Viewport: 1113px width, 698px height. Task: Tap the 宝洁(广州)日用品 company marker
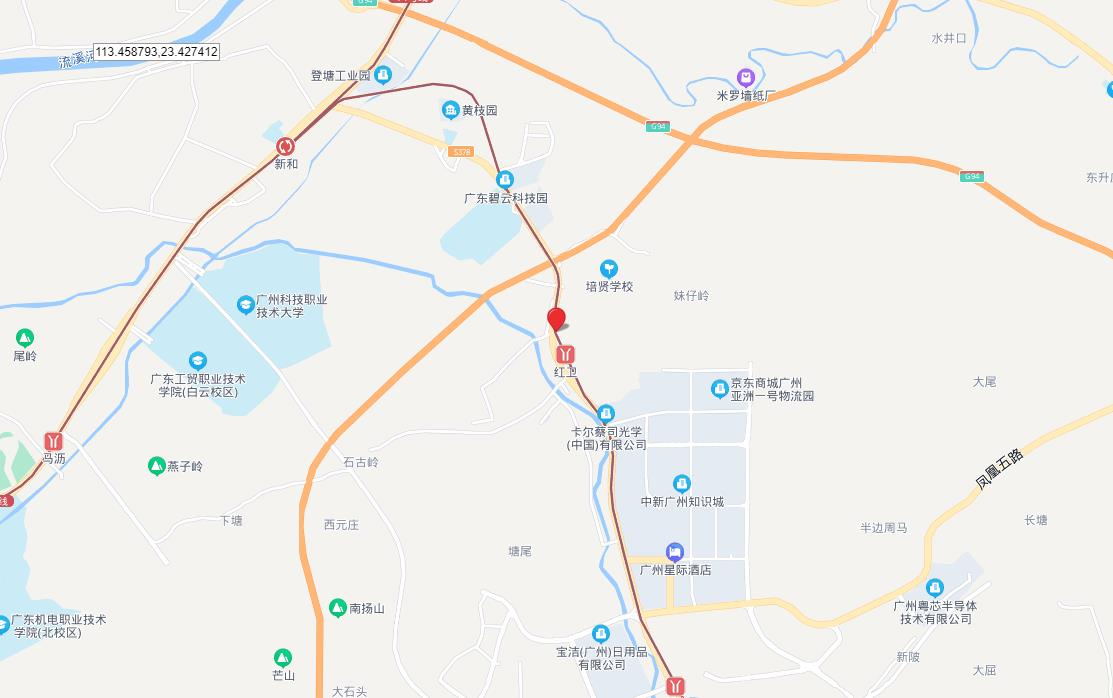coord(601,634)
